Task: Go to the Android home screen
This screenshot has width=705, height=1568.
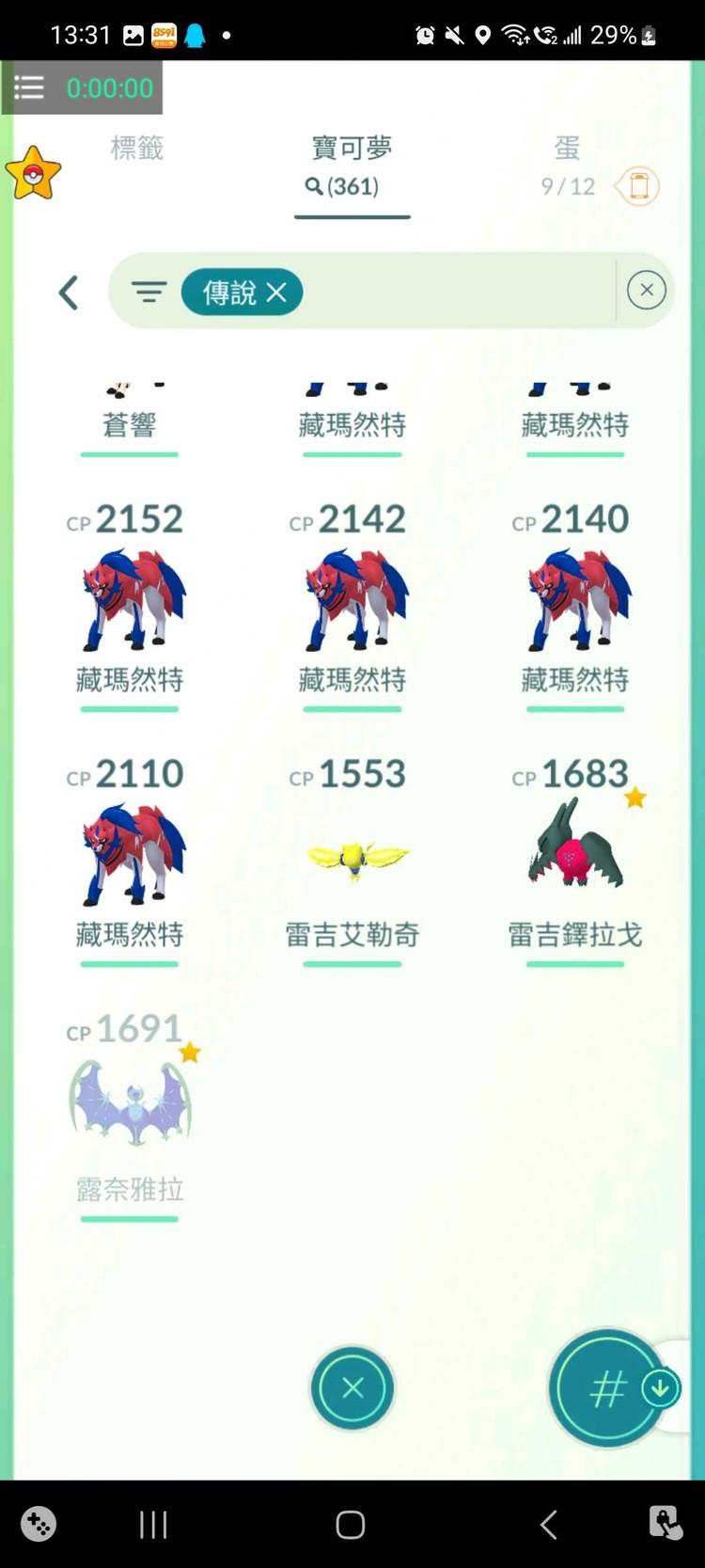Action: pos(351,1524)
